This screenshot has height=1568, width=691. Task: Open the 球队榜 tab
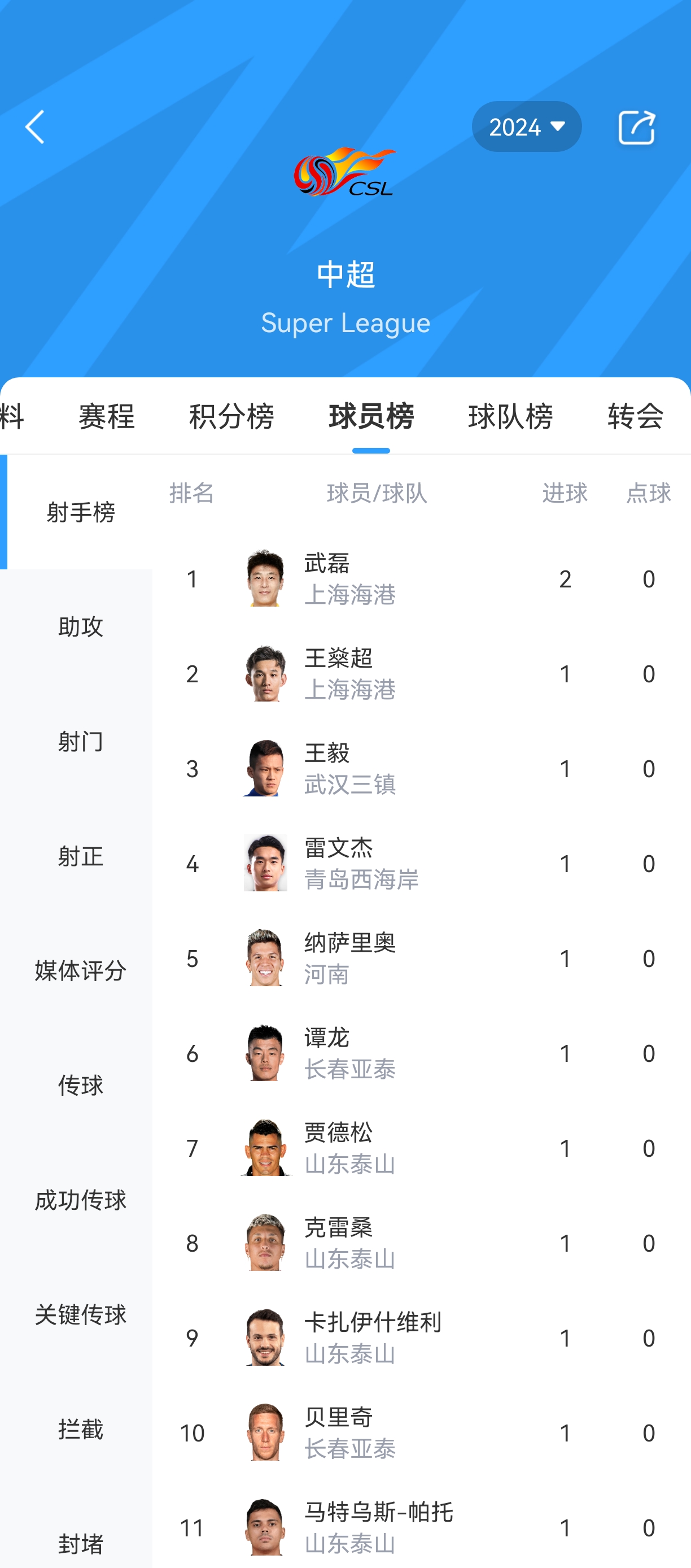510,416
